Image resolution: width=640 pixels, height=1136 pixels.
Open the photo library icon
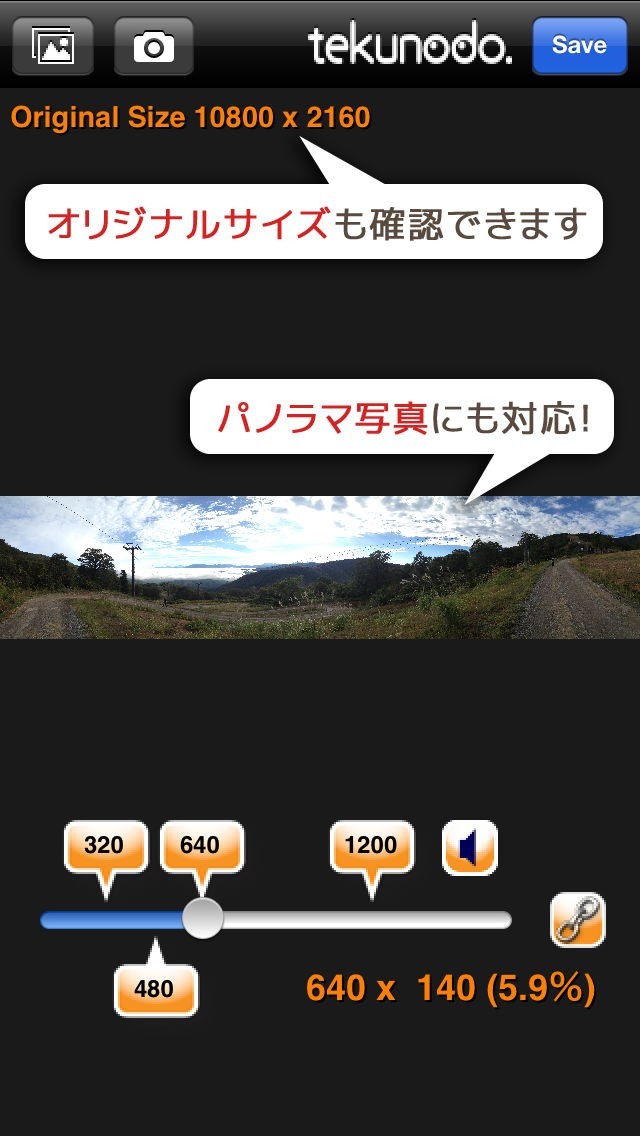(53, 46)
